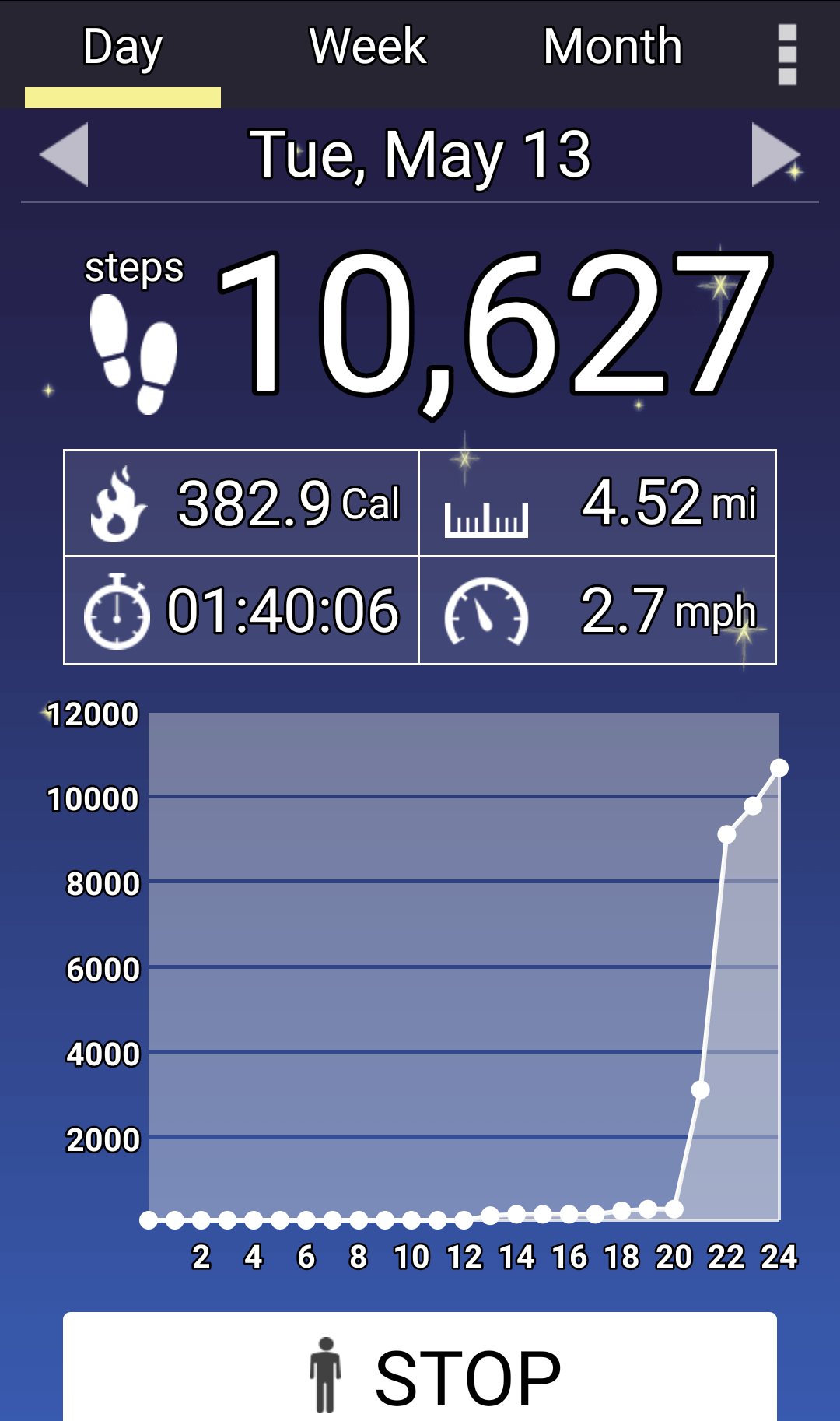The image size is (840, 1421).
Task: Go to the previous day
Action: click(65, 155)
